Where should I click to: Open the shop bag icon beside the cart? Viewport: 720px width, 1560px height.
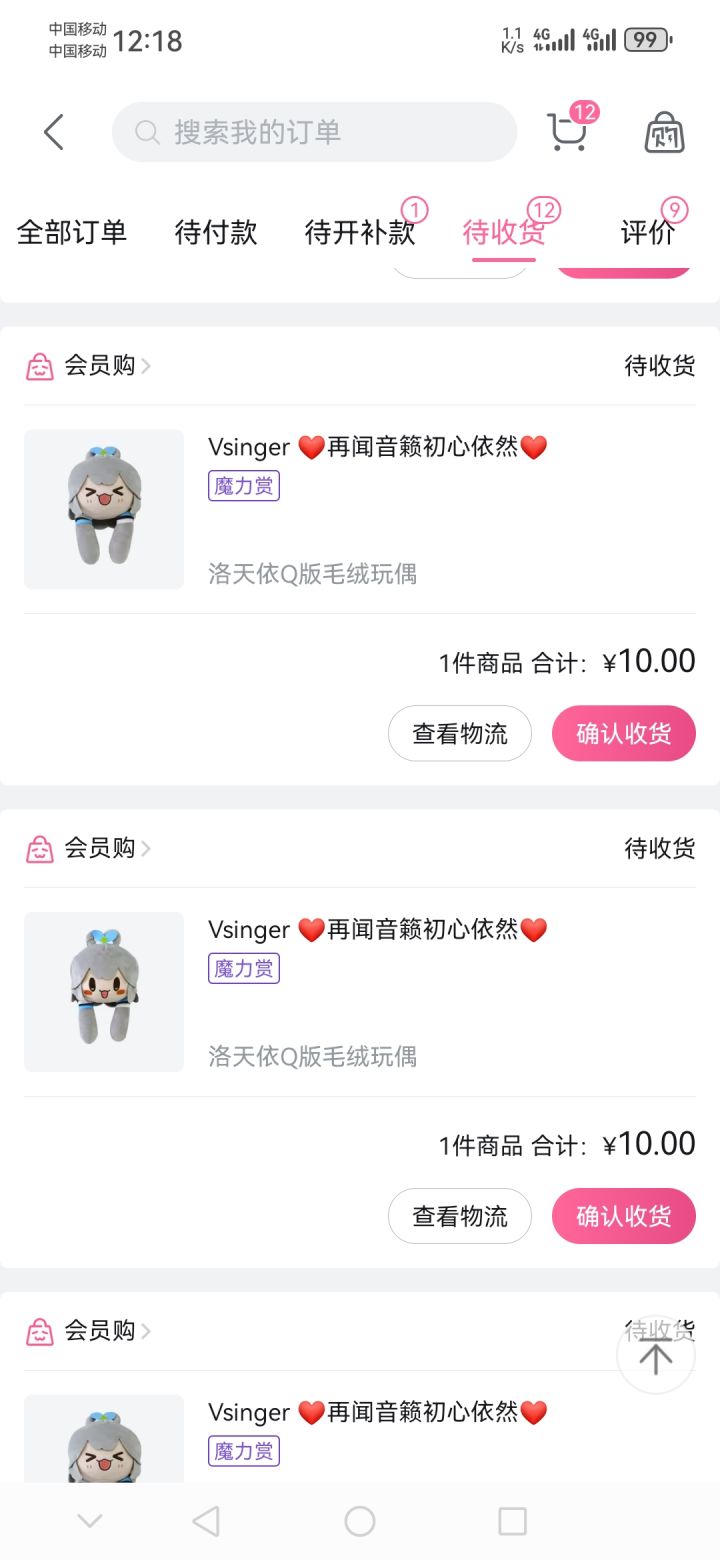664,132
